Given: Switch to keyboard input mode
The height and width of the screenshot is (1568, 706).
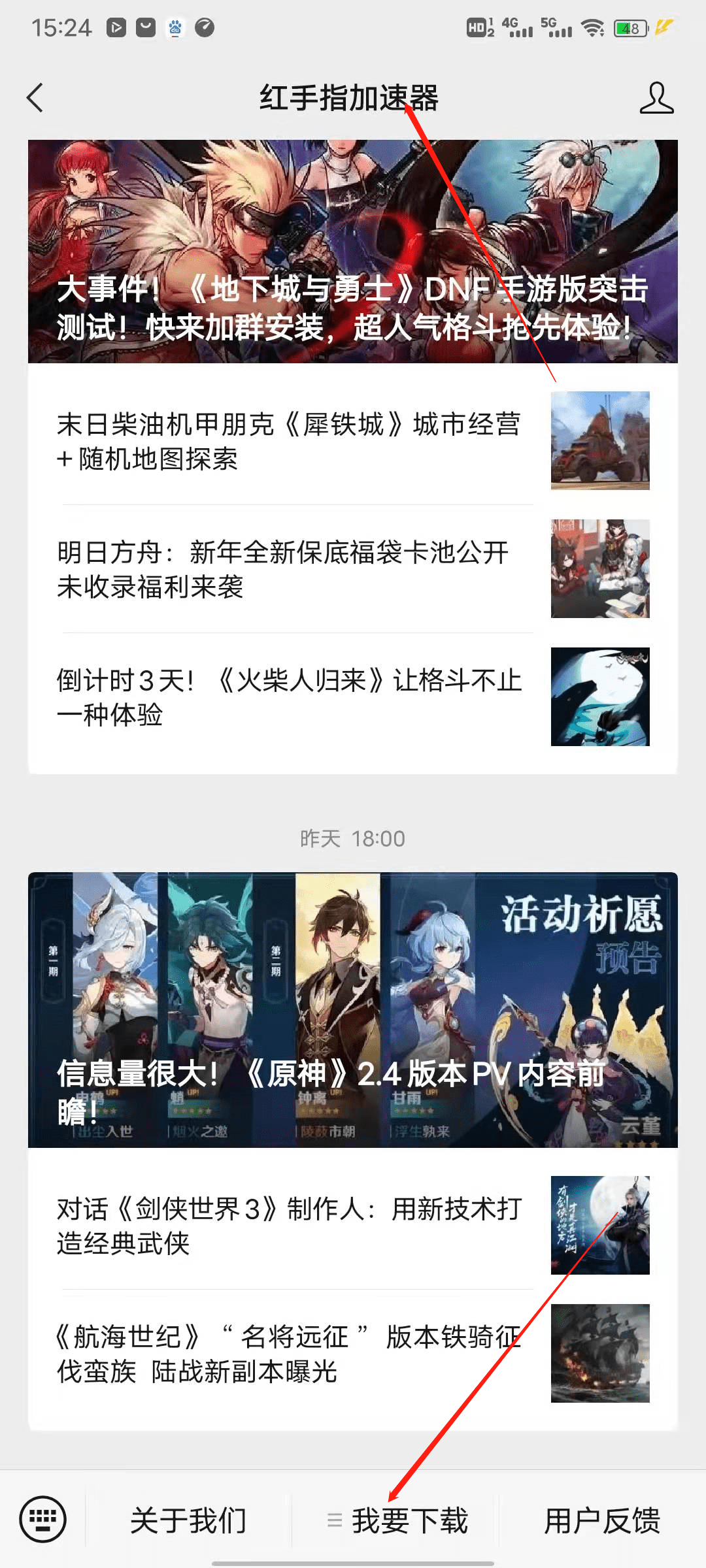Looking at the screenshot, I should (x=43, y=1520).
